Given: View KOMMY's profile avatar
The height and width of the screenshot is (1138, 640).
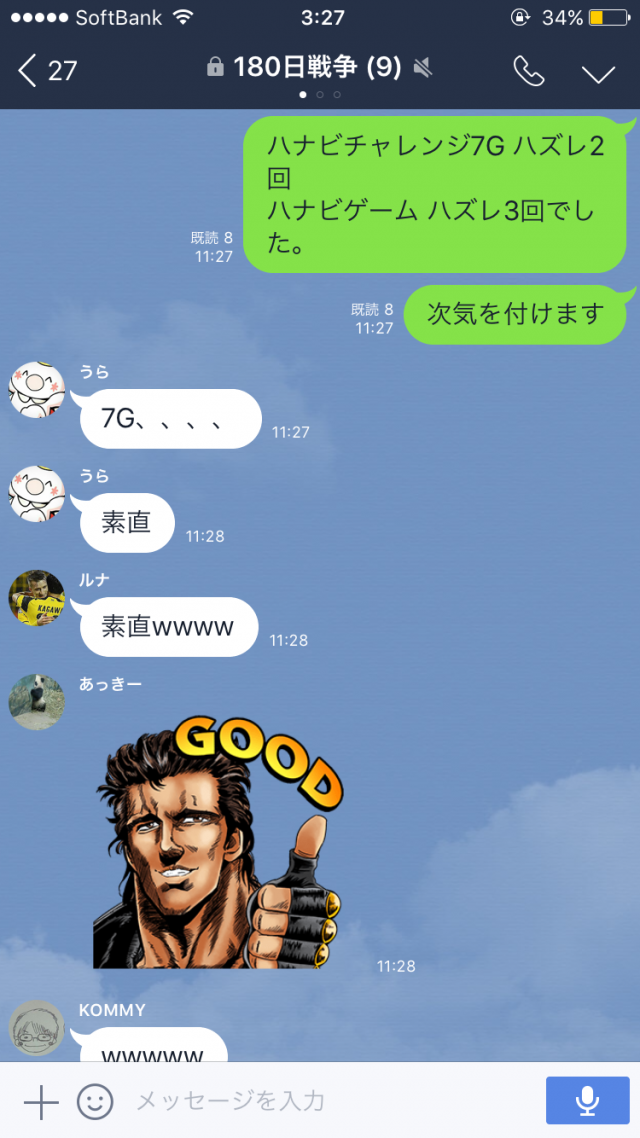Looking at the screenshot, I should coord(37,1028).
